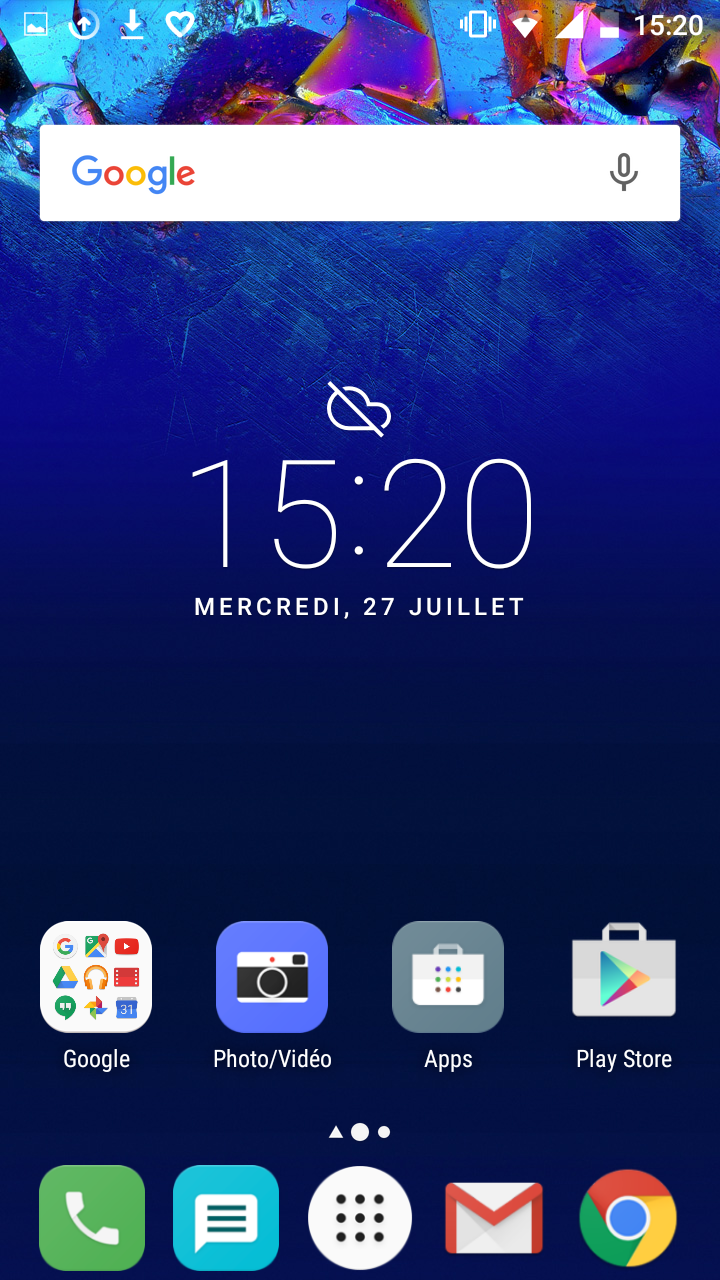
Task: Open the Phone dialer
Action: coord(92,1218)
